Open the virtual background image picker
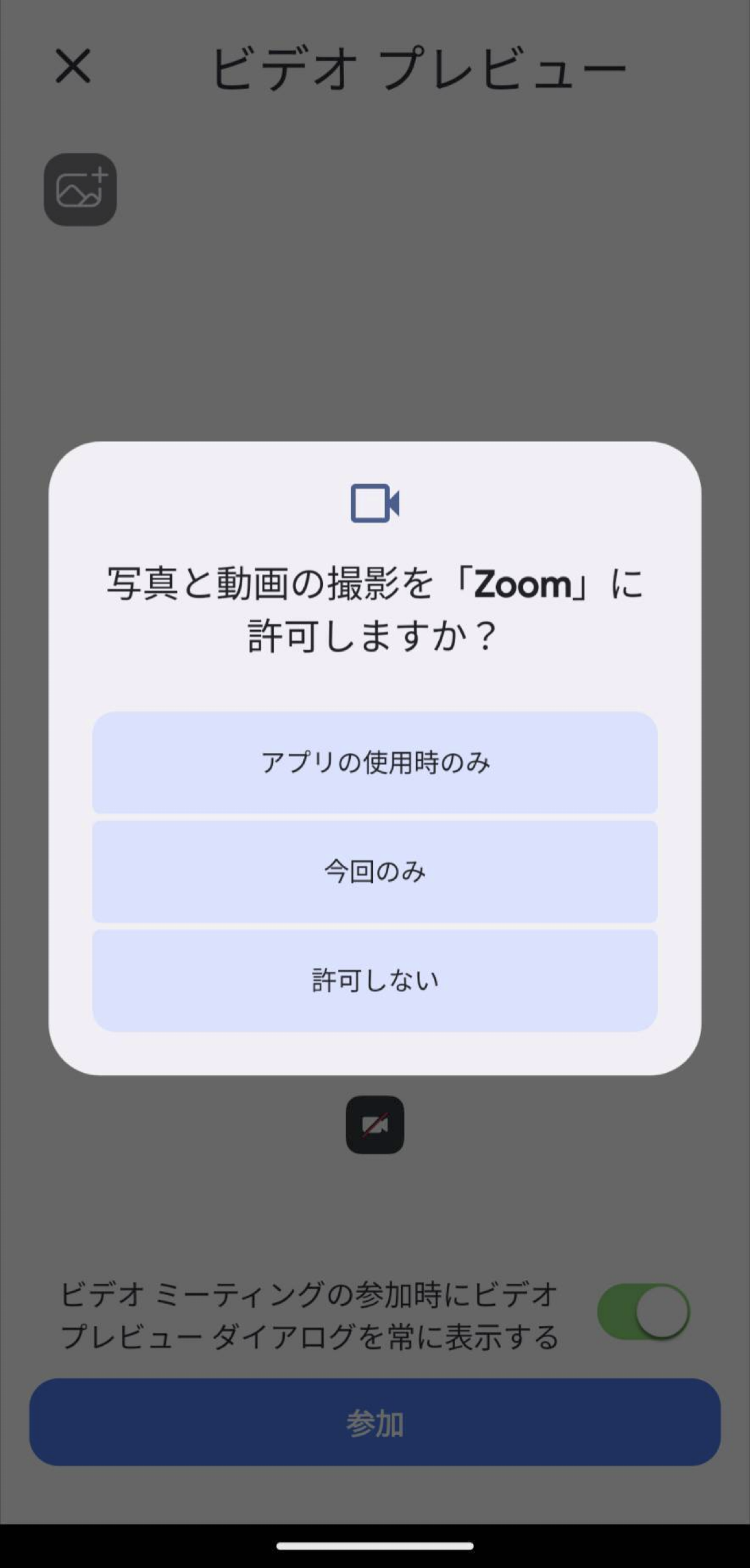The width and height of the screenshot is (750, 1568). pyautogui.click(x=80, y=189)
